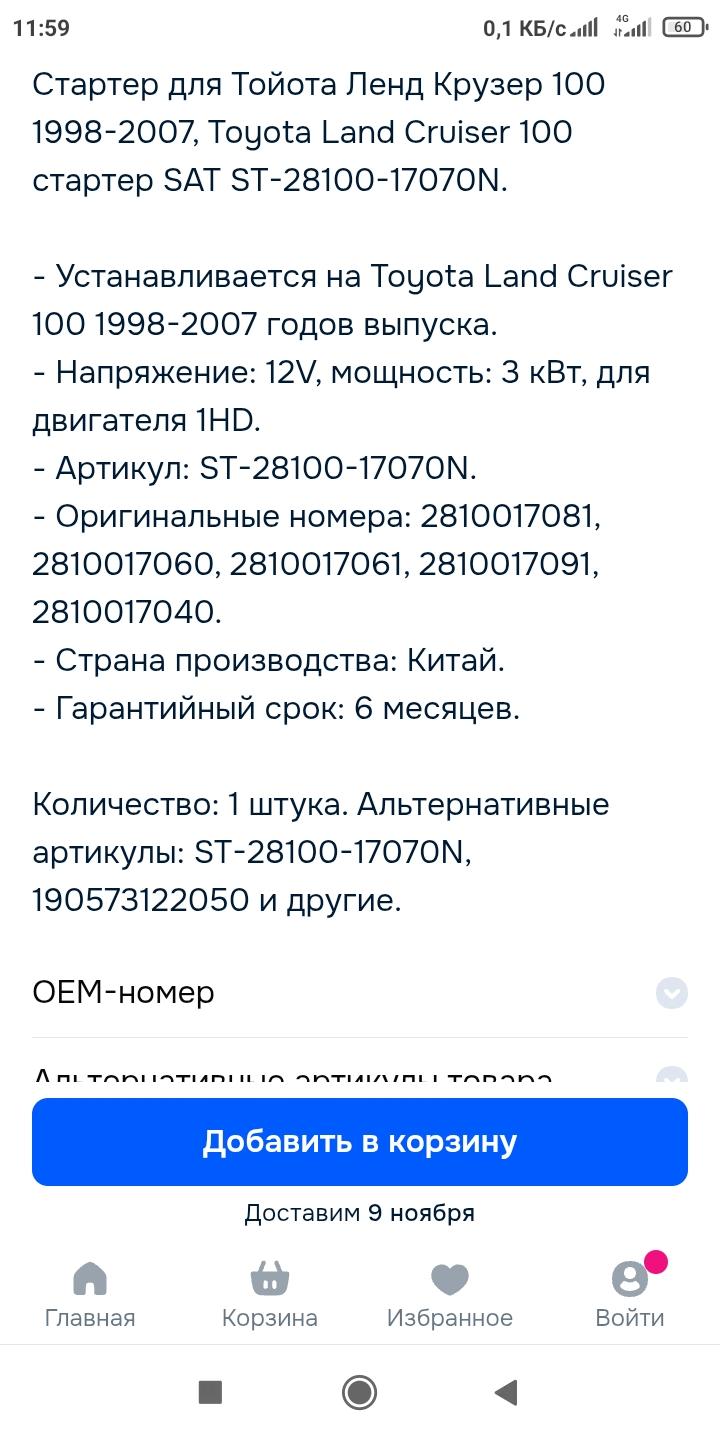Go back with system back button
Viewport: 720px width, 1440px height.
tap(507, 1392)
